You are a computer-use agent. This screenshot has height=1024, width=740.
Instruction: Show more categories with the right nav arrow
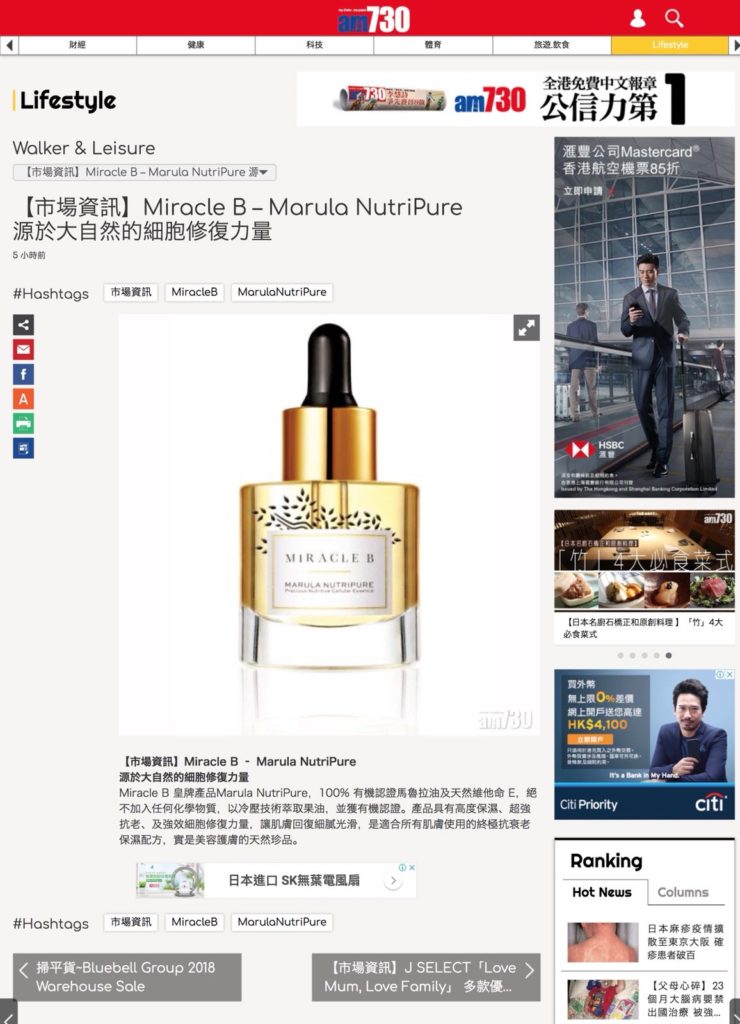click(734, 45)
